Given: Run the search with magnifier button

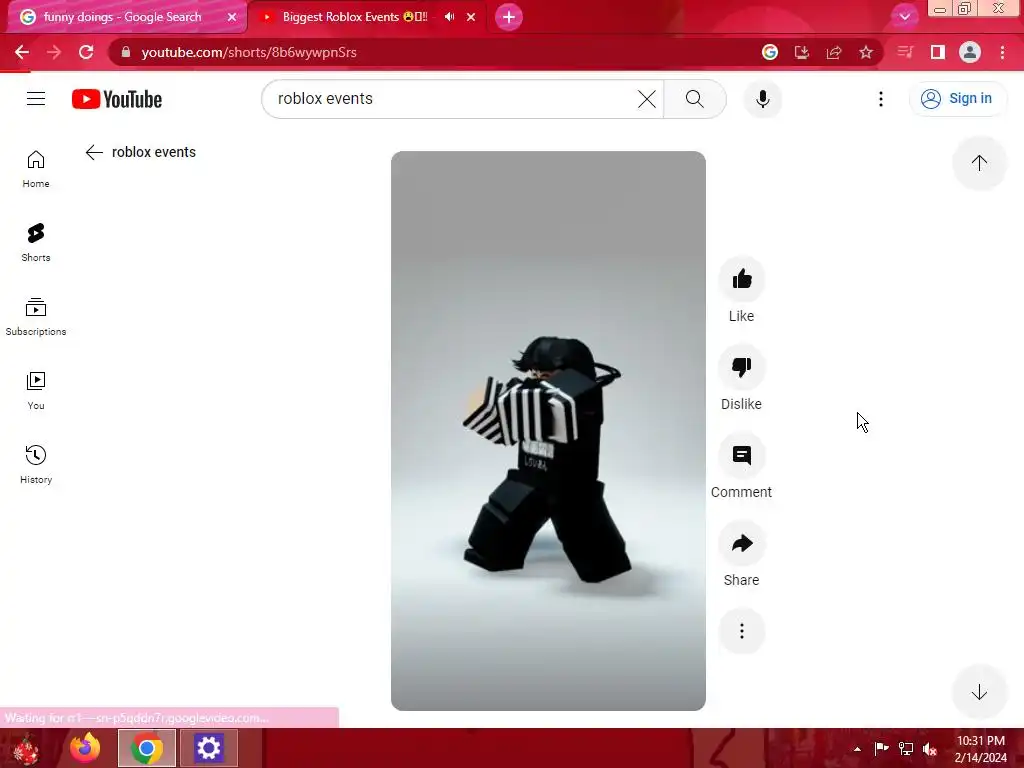Looking at the screenshot, I should click(695, 99).
